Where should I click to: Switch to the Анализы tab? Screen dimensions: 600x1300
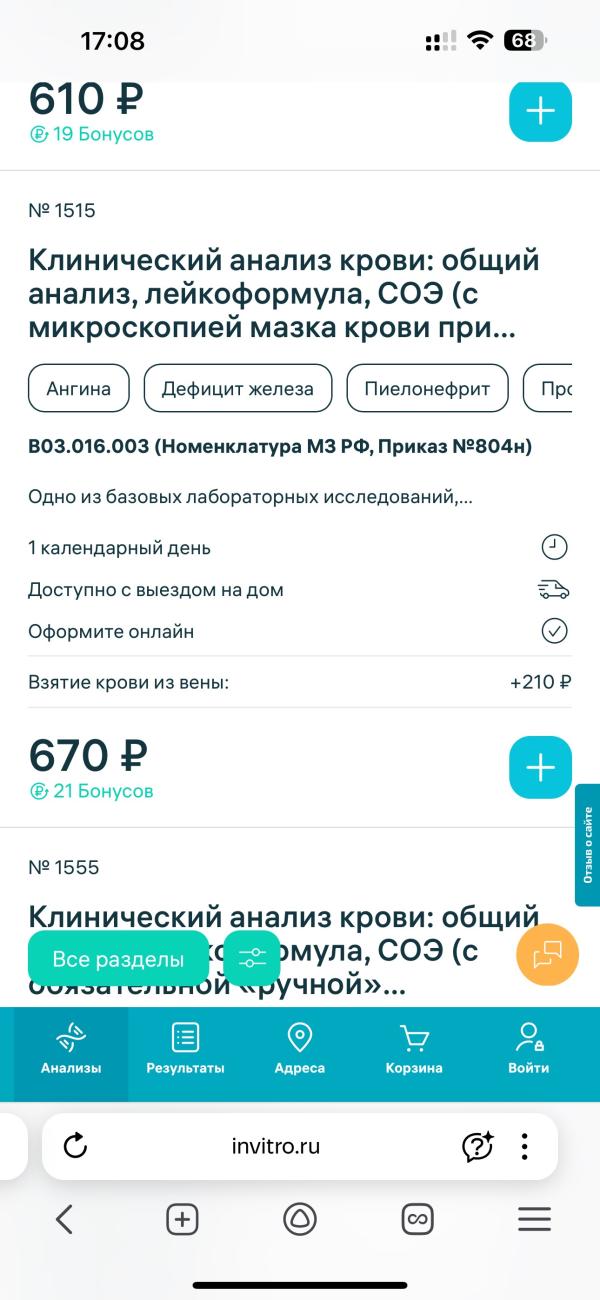(71, 1049)
